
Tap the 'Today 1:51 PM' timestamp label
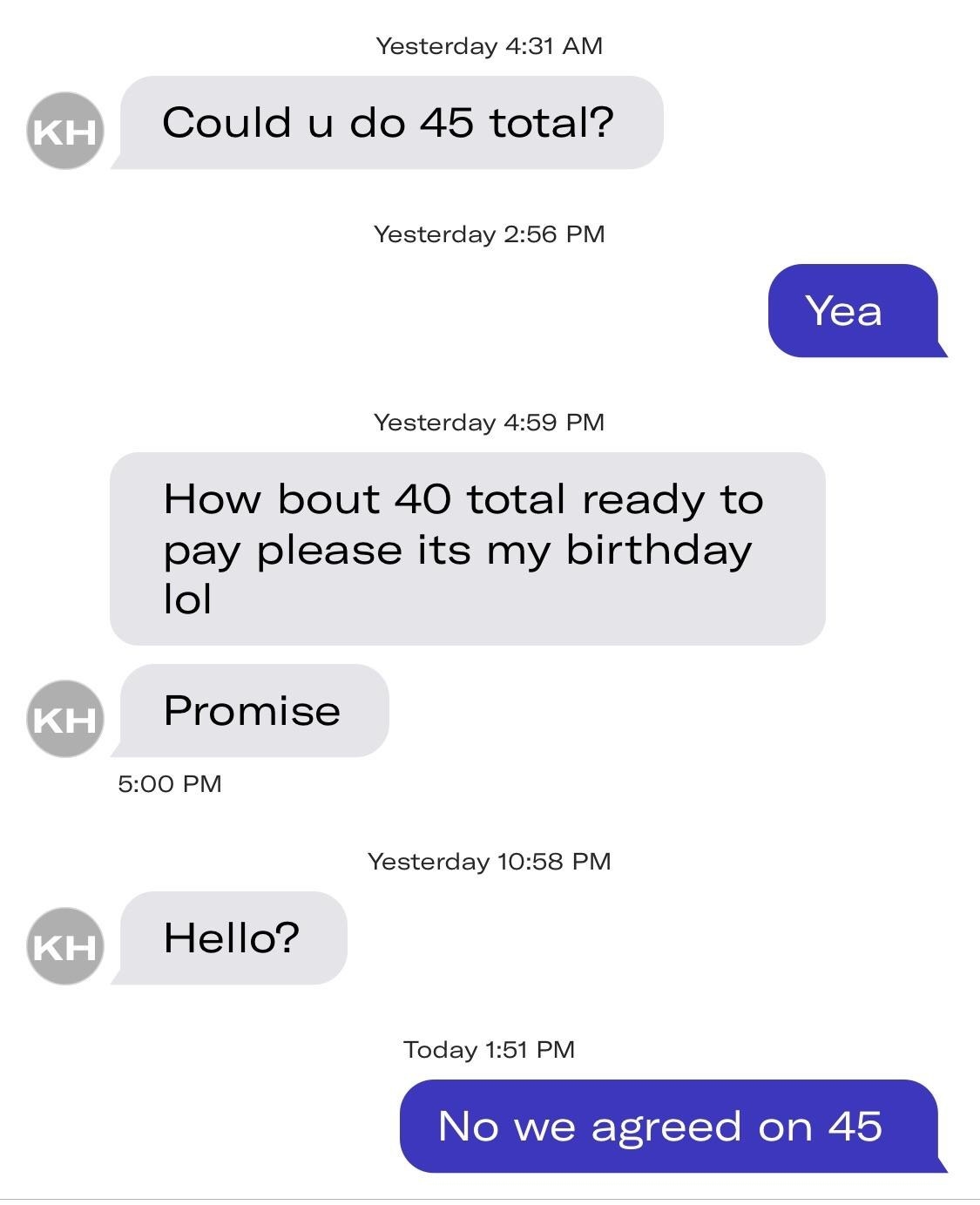point(490,1050)
